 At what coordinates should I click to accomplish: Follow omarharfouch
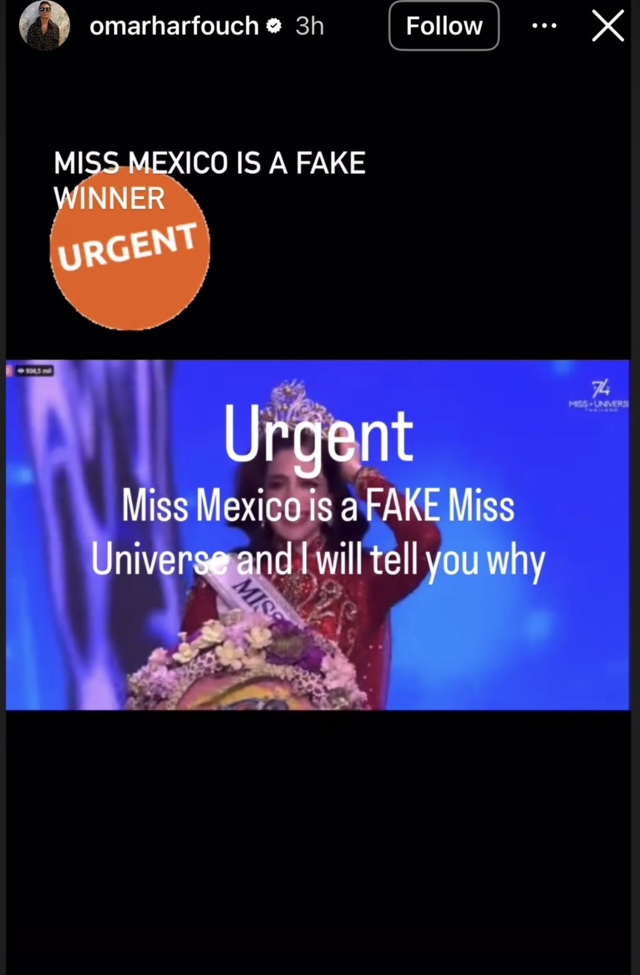pos(443,26)
